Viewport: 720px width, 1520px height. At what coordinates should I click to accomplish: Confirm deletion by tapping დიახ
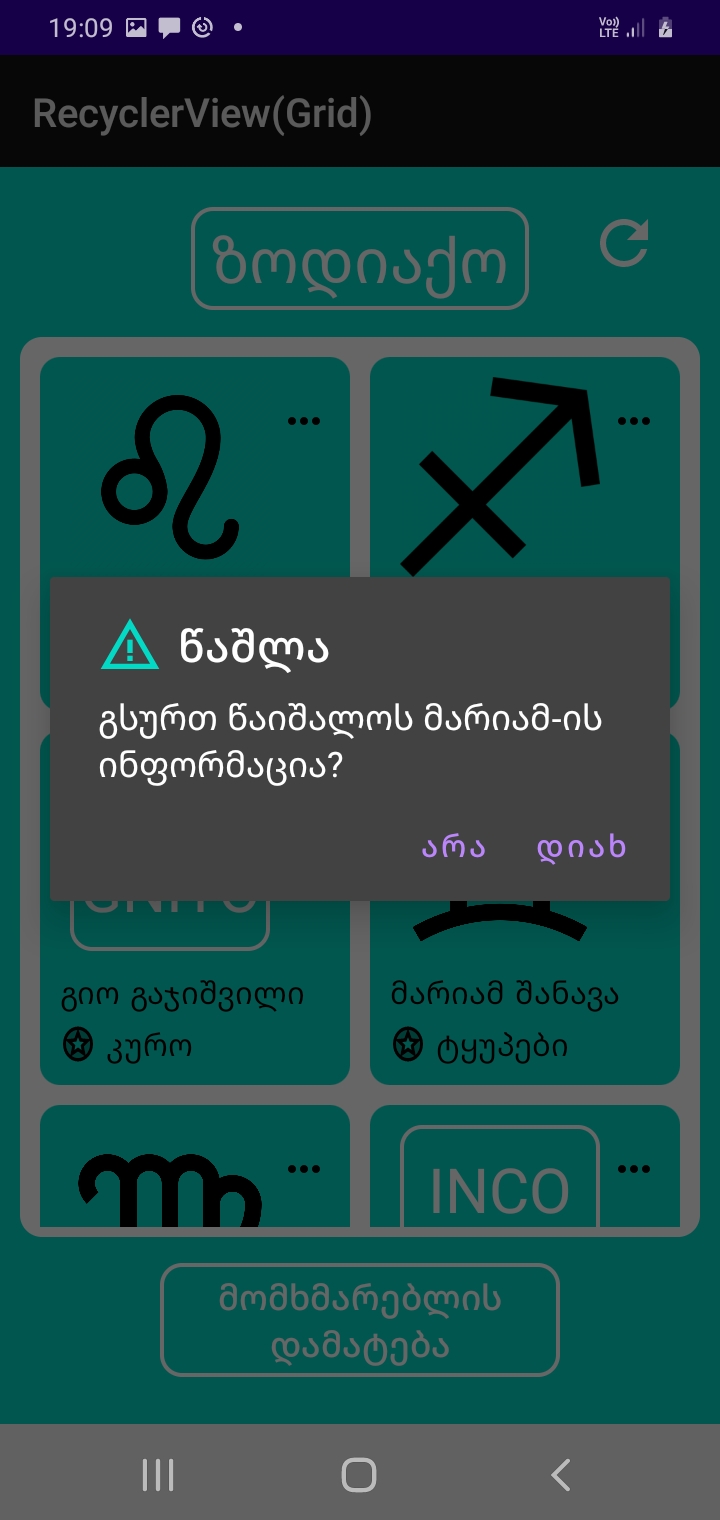click(581, 847)
